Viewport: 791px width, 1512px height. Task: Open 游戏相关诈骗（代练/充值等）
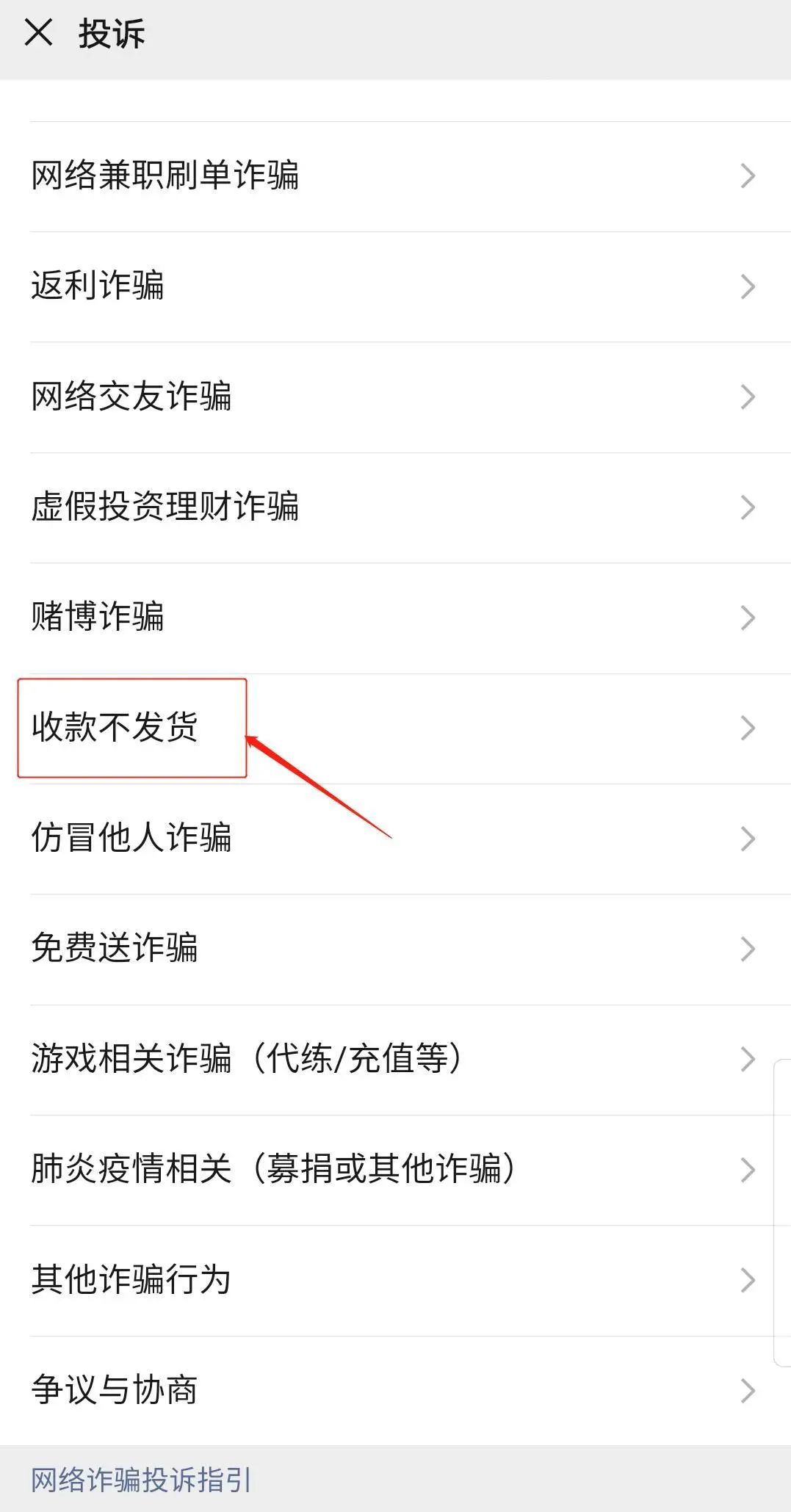(395, 1060)
